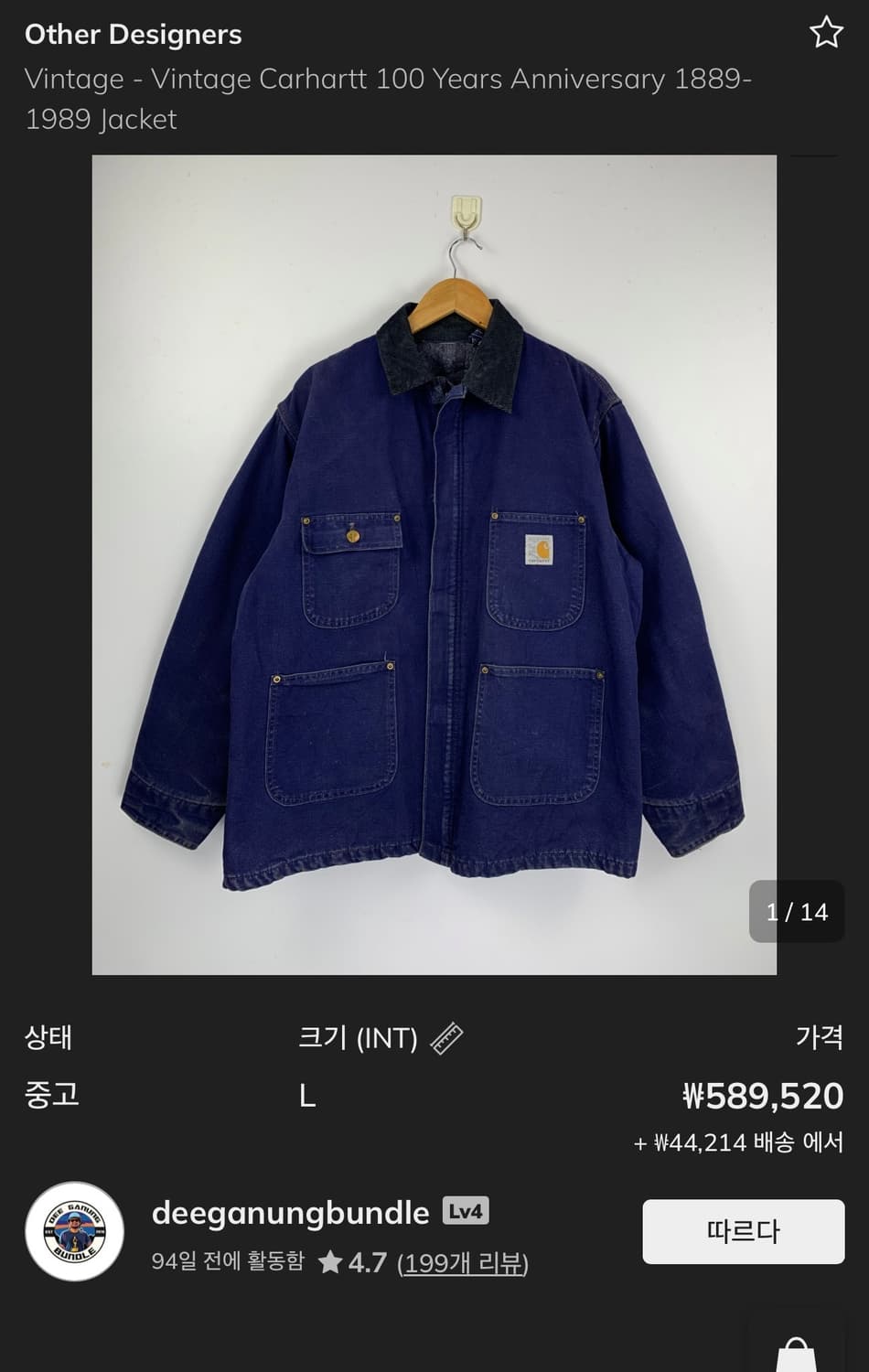
Task: Open the Other Designers brand page
Action: click(x=134, y=34)
